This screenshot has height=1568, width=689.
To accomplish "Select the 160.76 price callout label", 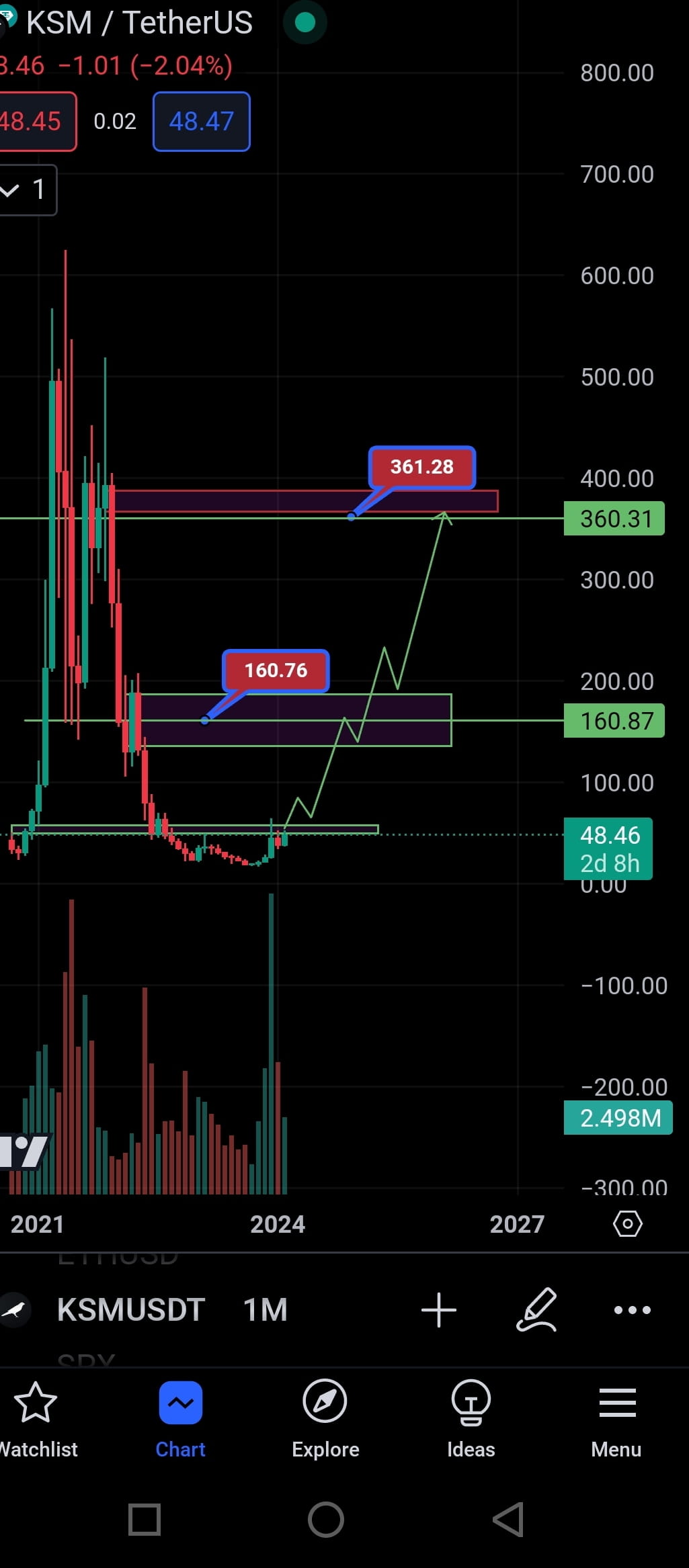I will click(276, 670).
